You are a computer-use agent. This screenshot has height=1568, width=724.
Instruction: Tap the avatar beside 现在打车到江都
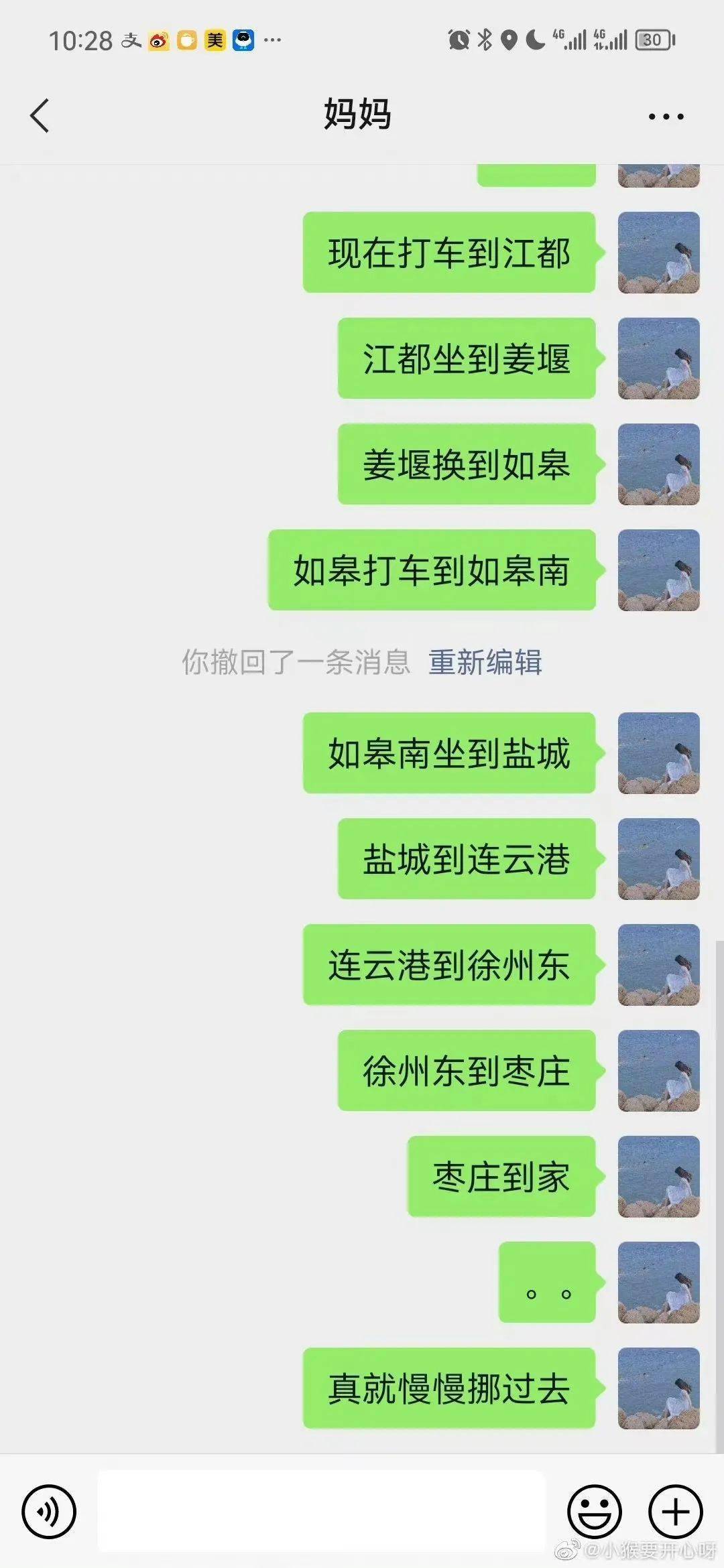click(x=658, y=253)
